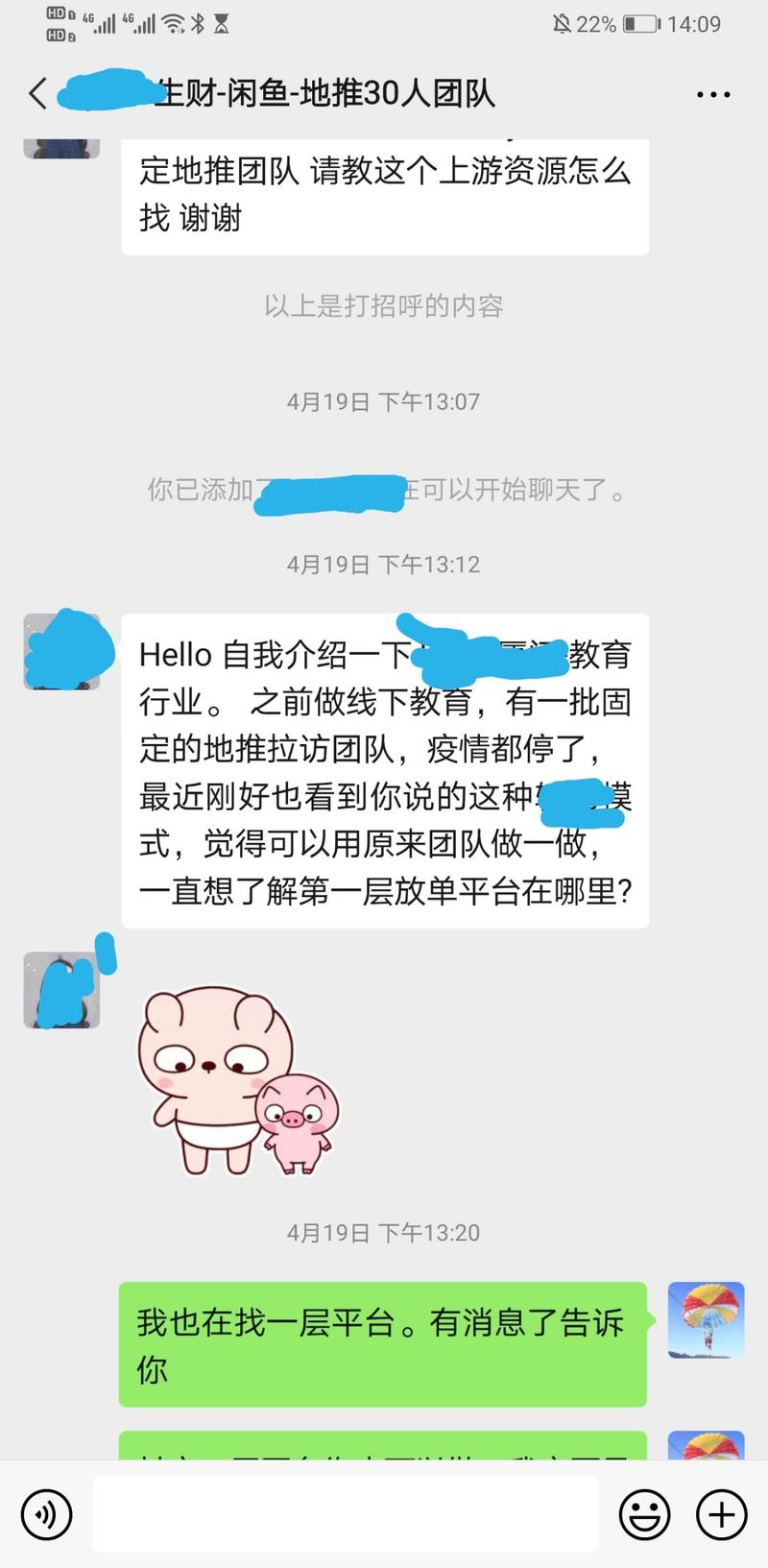Toggle voice message input mode

pyautogui.click(x=45, y=1514)
